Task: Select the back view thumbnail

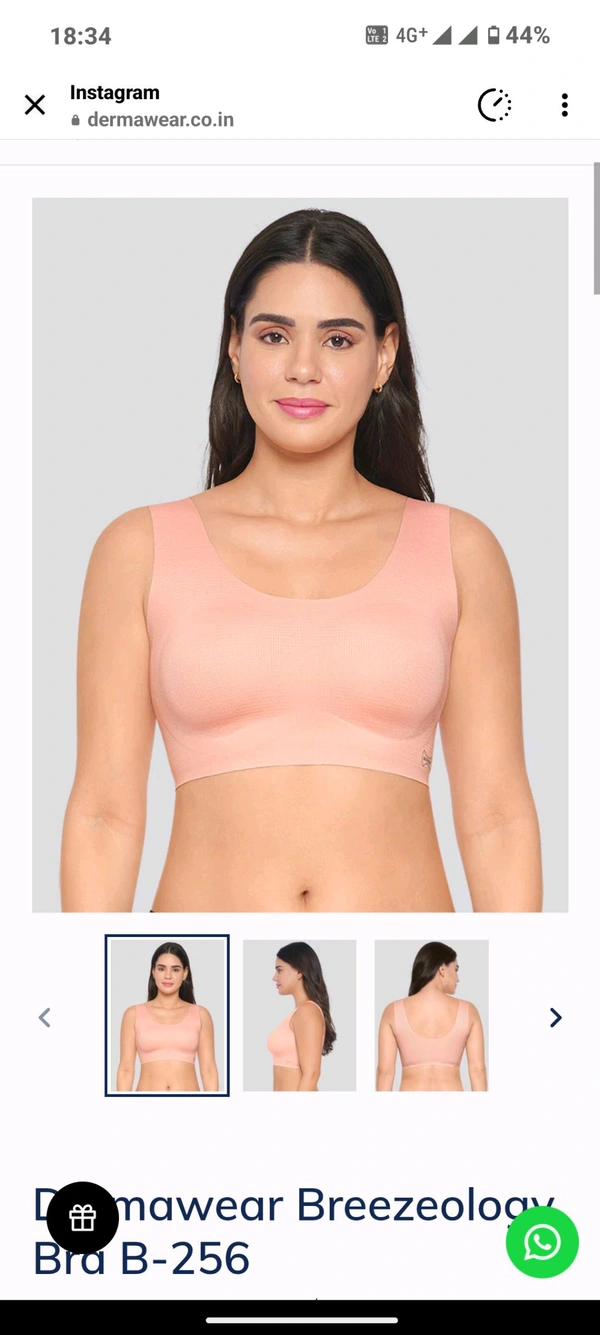Action: (431, 1015)
